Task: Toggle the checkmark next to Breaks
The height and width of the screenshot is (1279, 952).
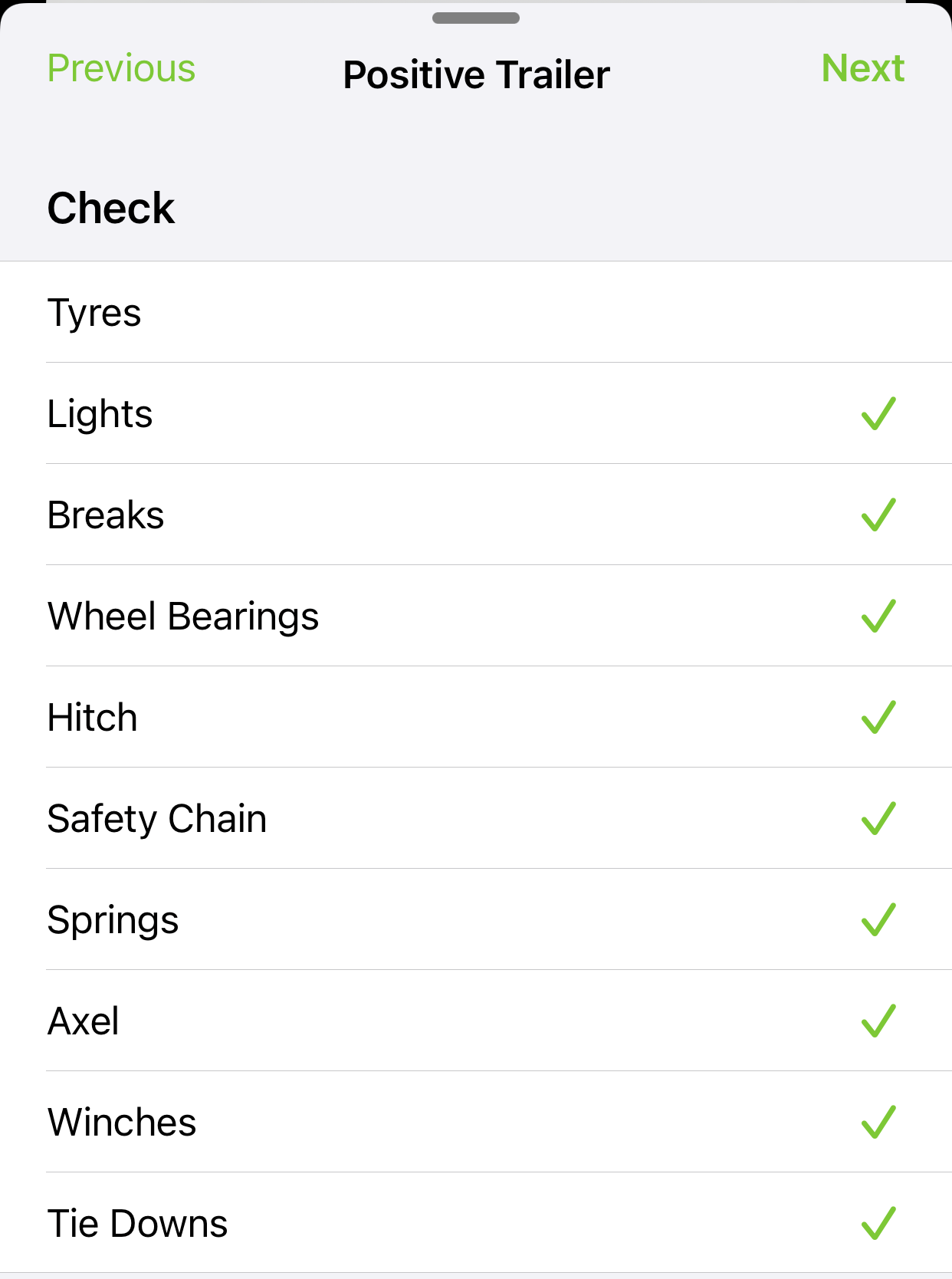Action: 878,515
